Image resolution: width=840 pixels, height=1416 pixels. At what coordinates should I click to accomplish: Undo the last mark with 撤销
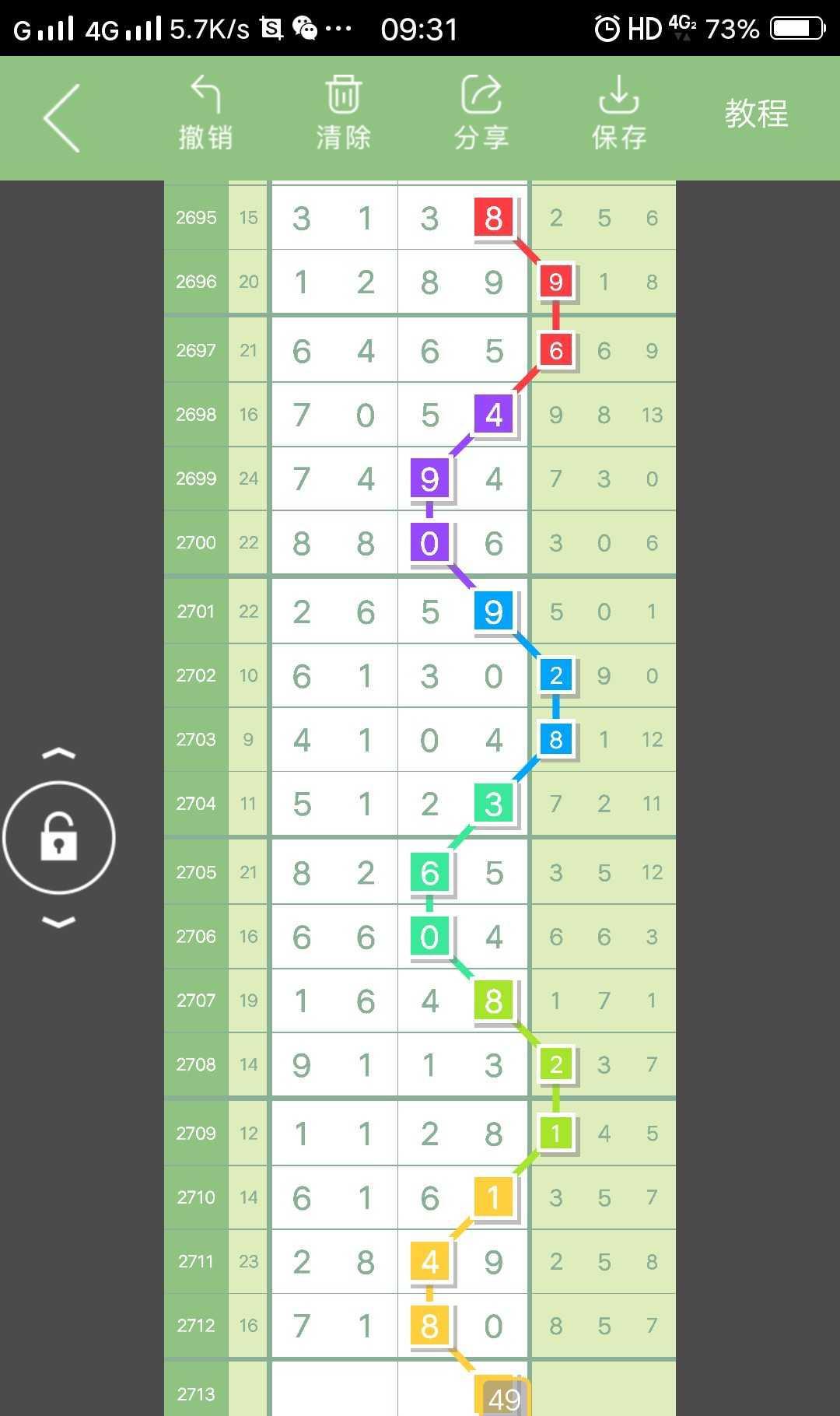(x=205, y=114)
